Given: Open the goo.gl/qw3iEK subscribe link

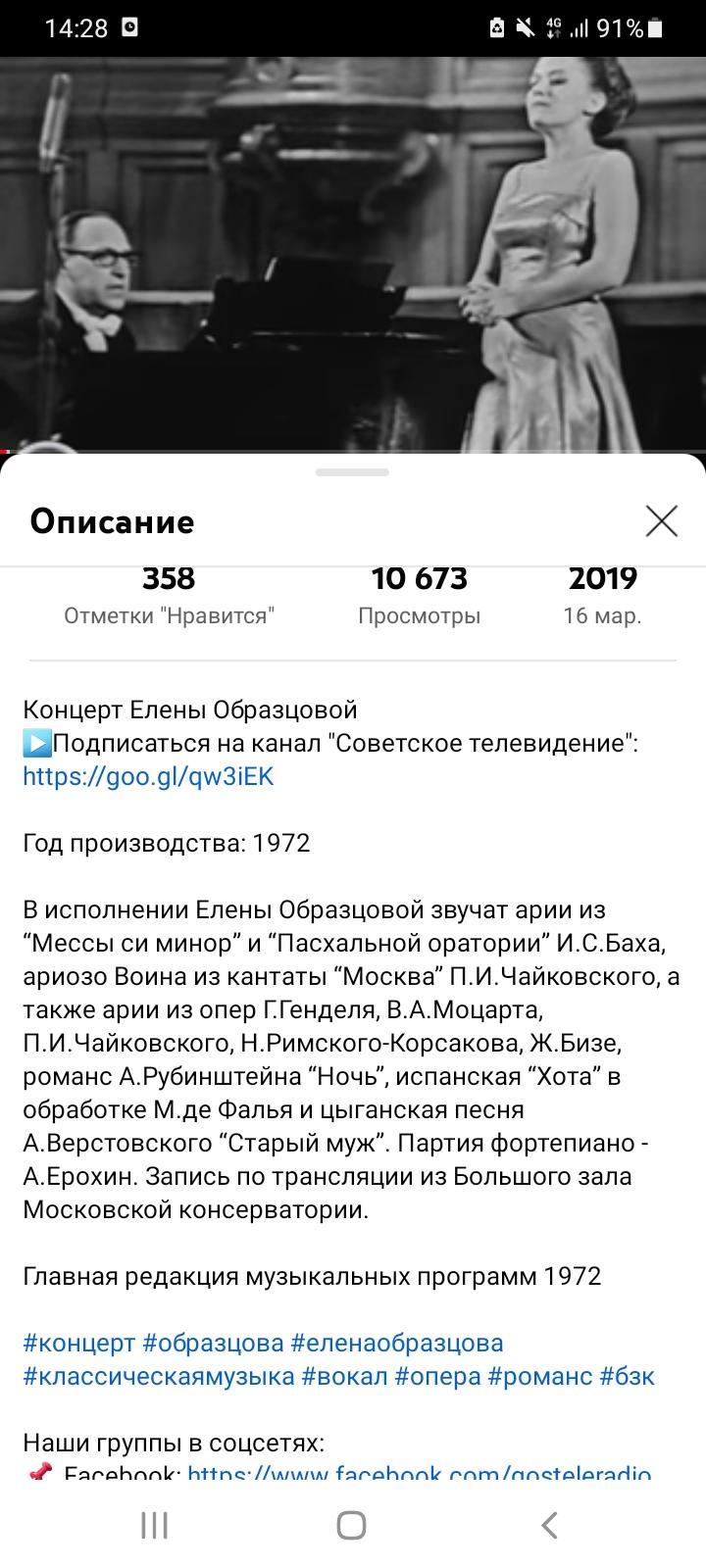Looking at the screenshot, I should coord(148,776).
